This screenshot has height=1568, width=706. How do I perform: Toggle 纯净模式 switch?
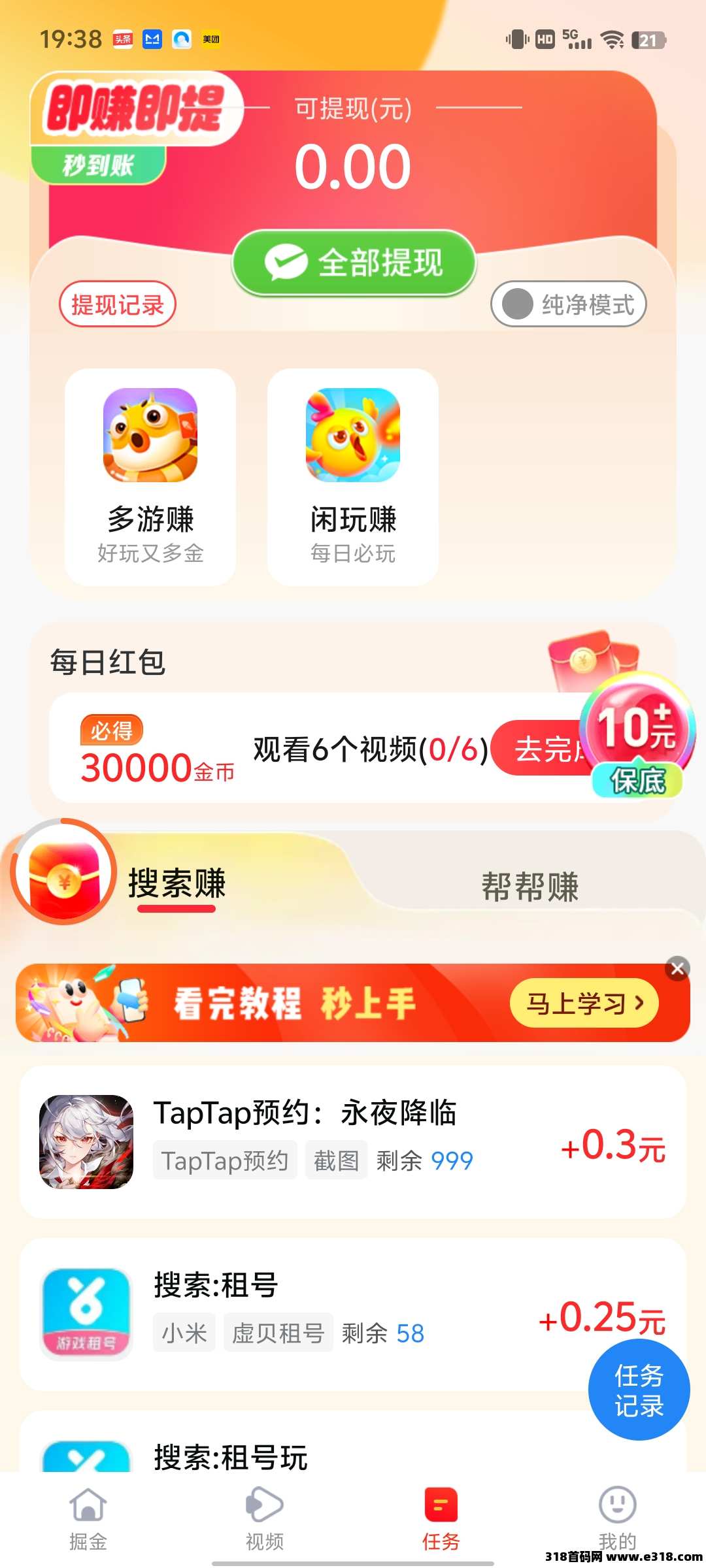click(x=567, y=304)
